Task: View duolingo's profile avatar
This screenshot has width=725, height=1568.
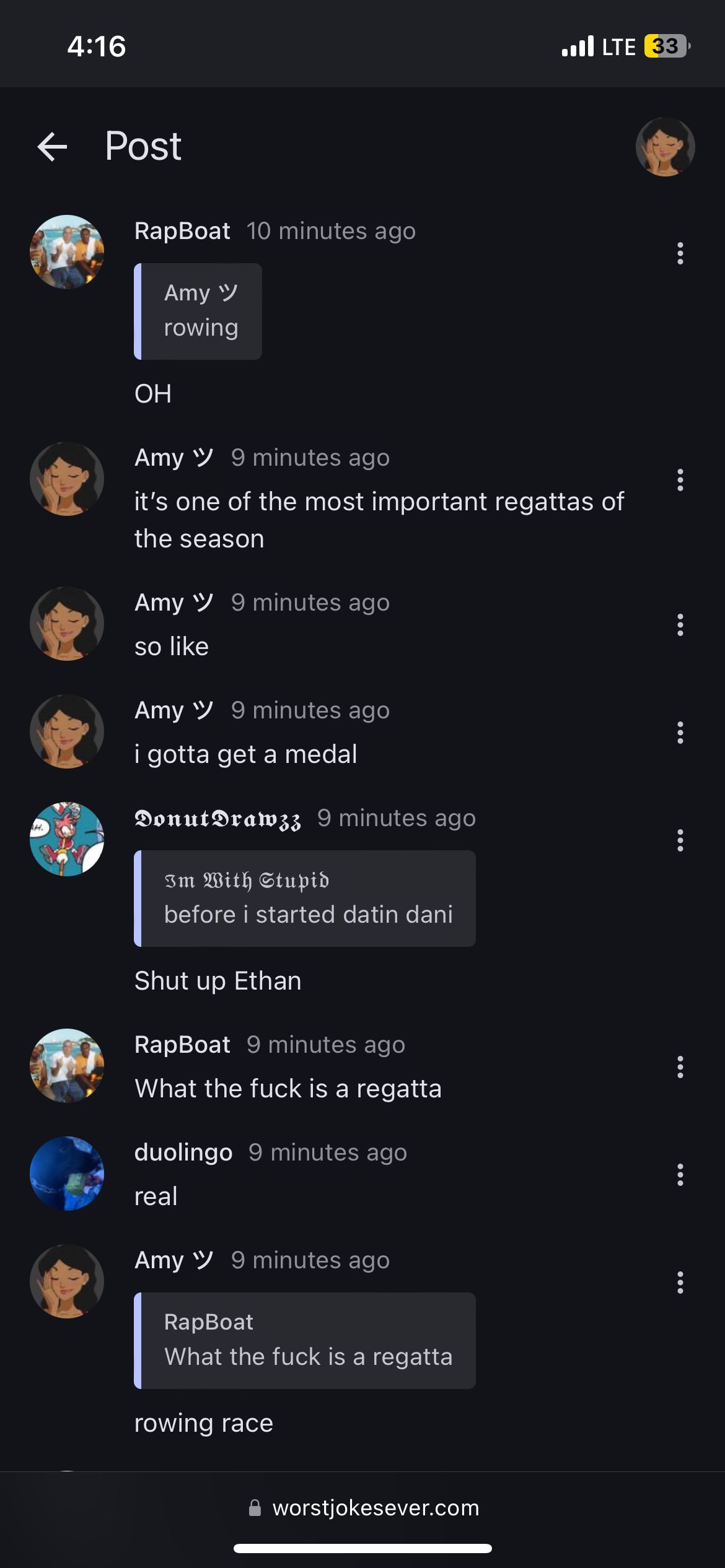Action: tap(67, 1174)
